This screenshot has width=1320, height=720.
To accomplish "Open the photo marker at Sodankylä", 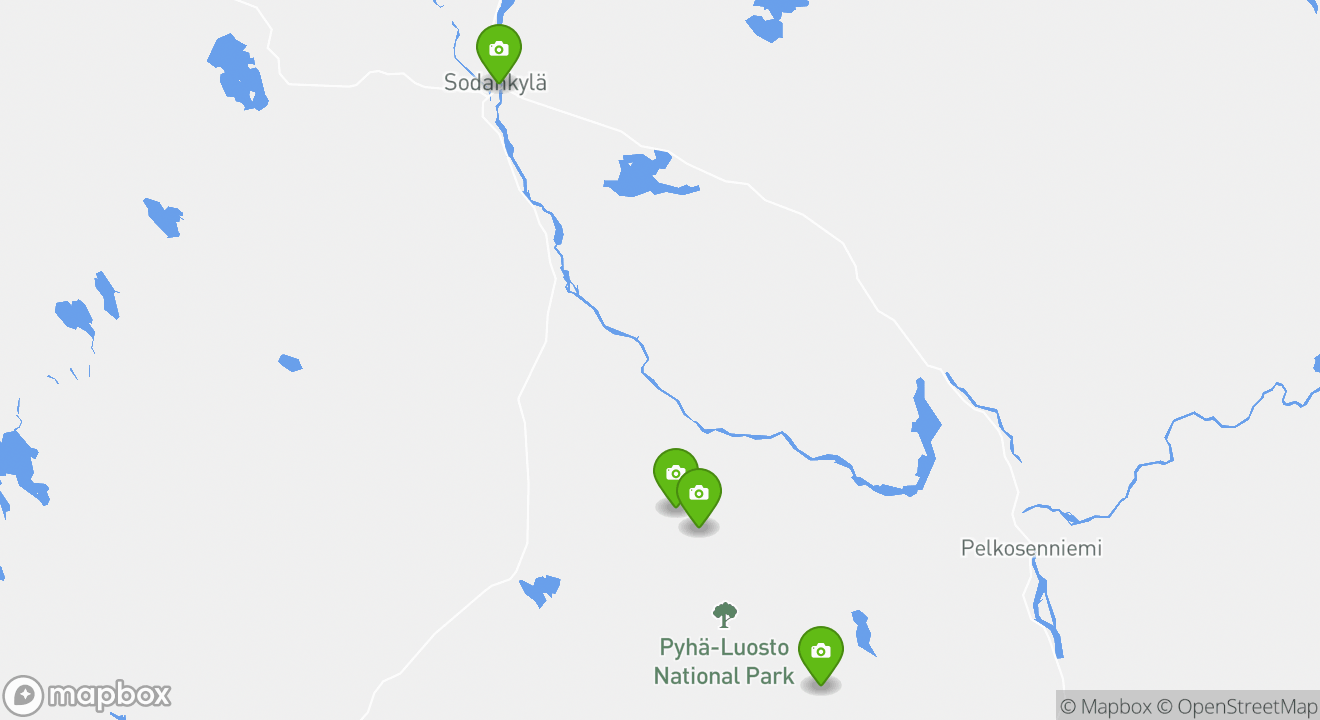I will point(498,49).
